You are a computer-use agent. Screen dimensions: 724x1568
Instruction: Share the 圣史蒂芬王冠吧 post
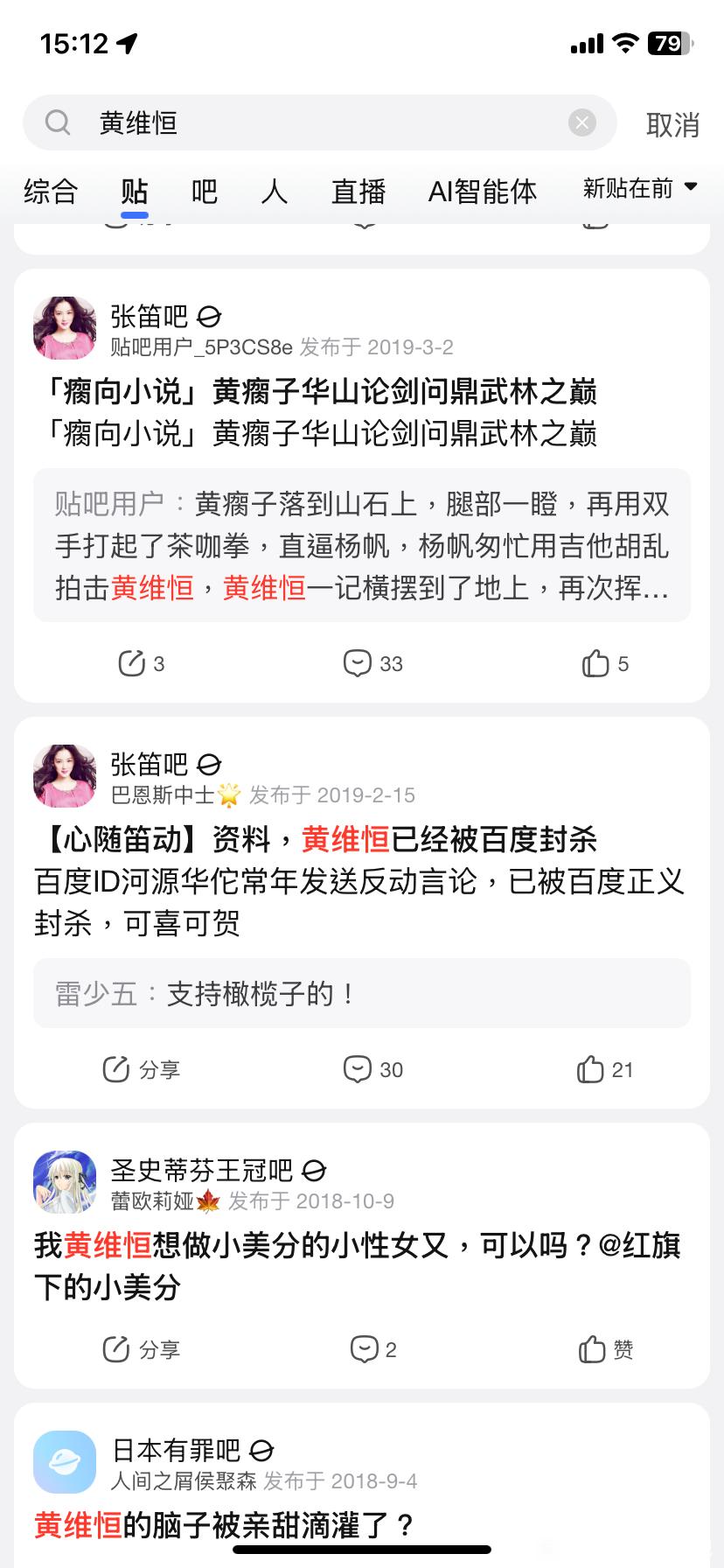pyautogui.click(x=142, y=1349)
